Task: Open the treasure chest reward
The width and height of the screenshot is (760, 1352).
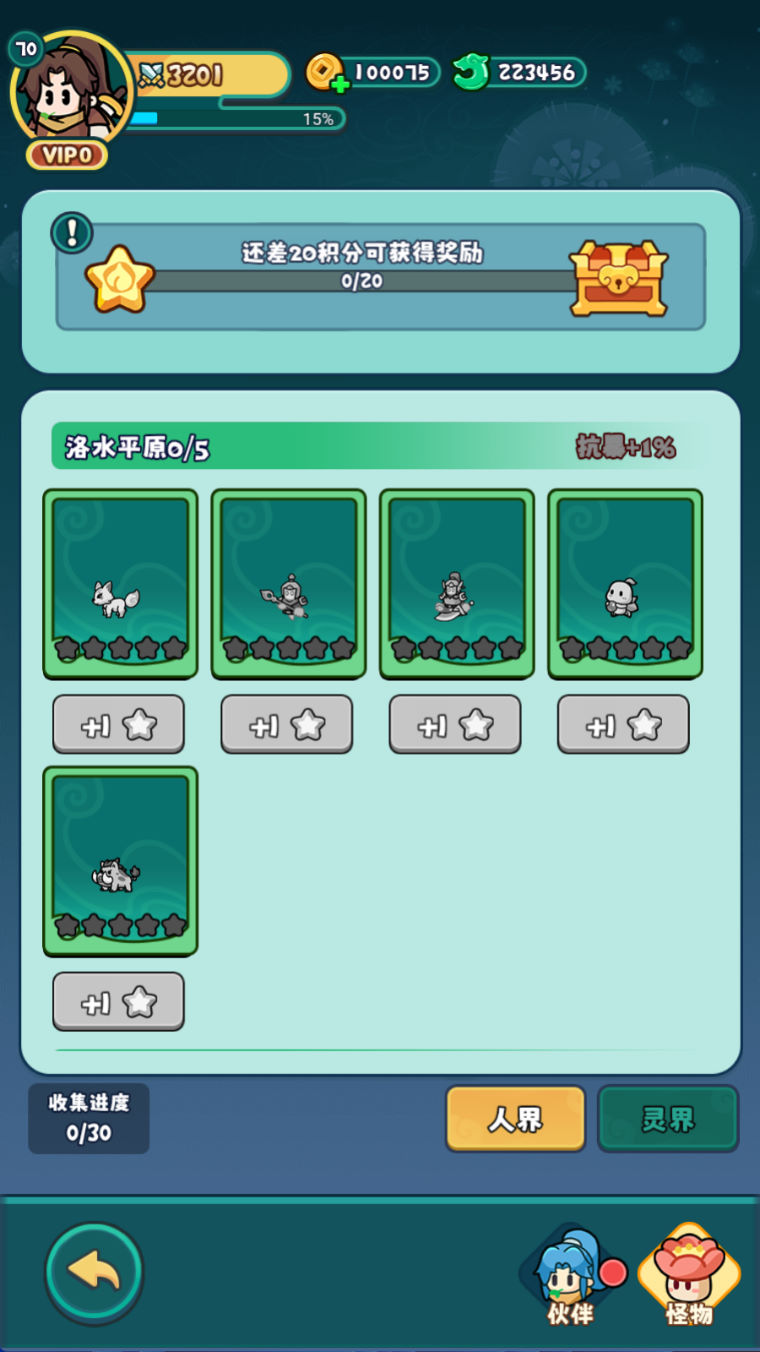Action: (618, 278)
